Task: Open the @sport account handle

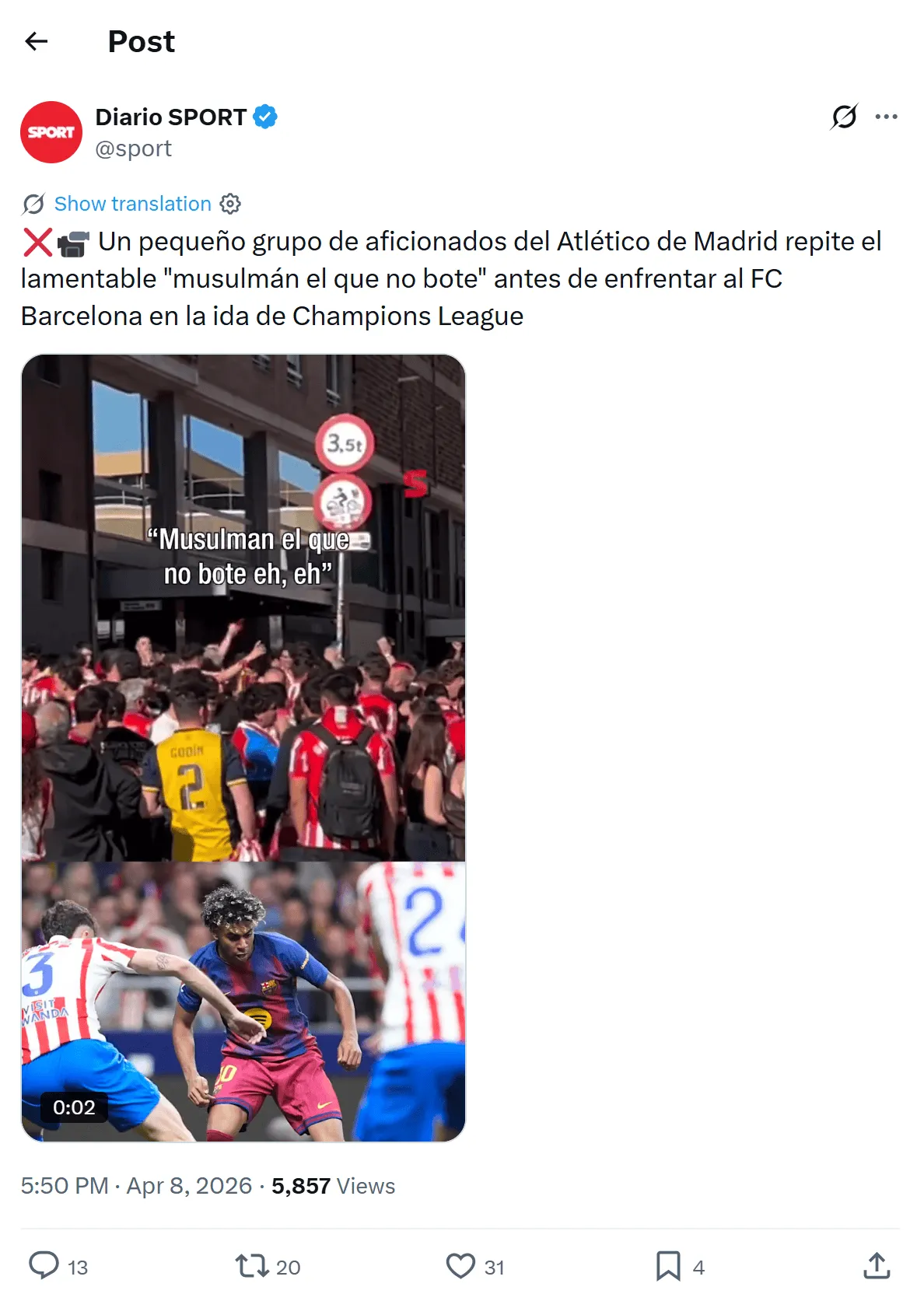Action: coord(133,149)
